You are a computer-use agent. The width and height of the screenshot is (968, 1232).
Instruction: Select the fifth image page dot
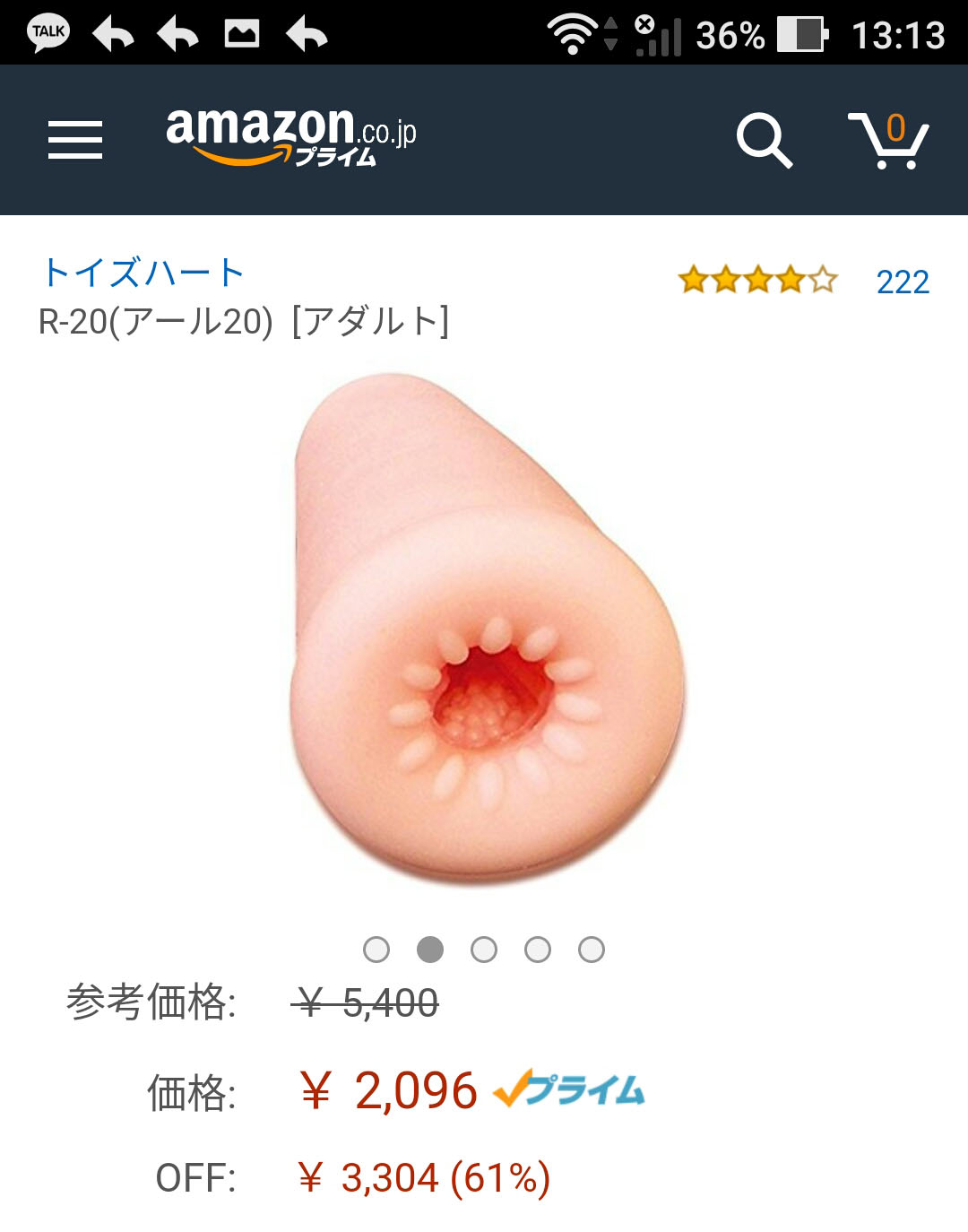coord(592,949)
